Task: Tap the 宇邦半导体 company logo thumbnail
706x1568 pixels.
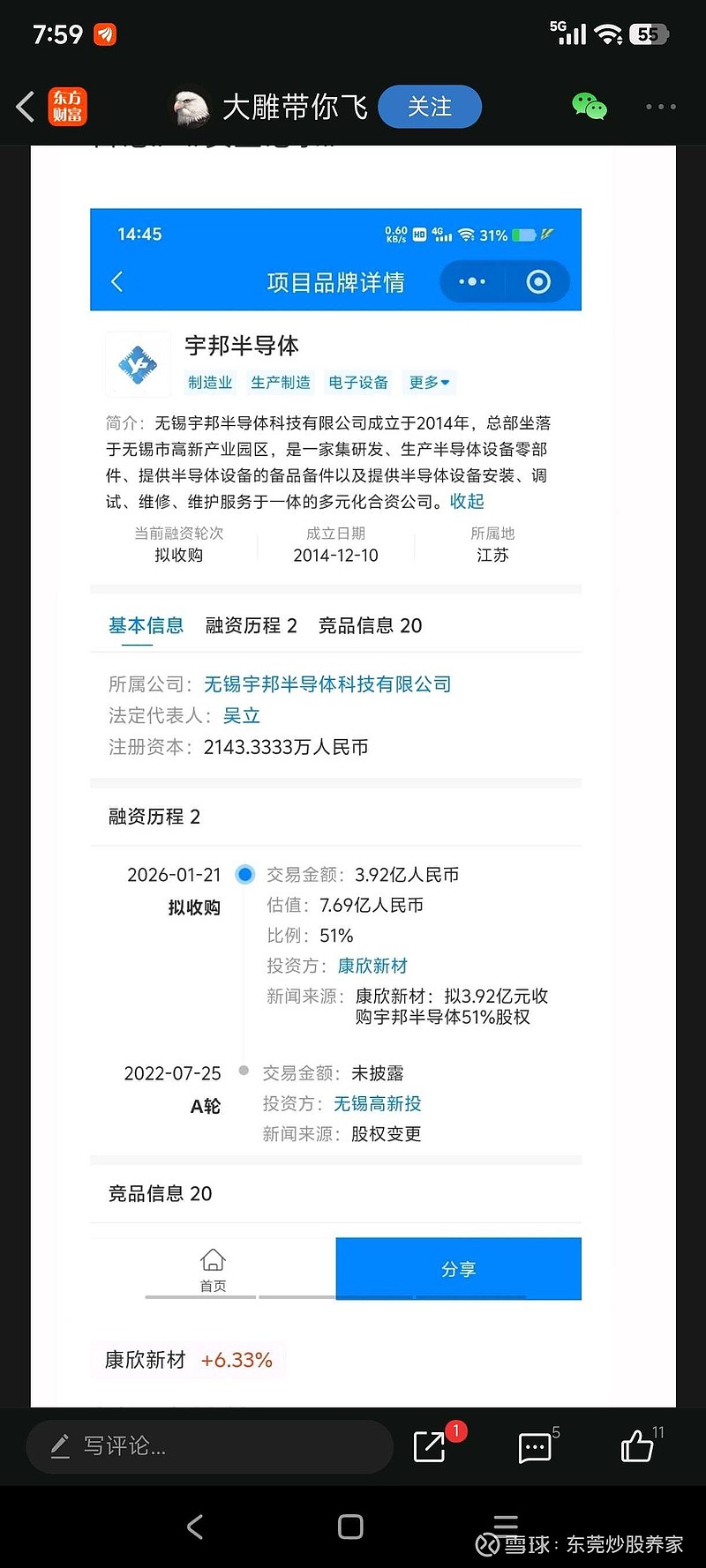Action: pyautogui.click(x=139, y=364)
